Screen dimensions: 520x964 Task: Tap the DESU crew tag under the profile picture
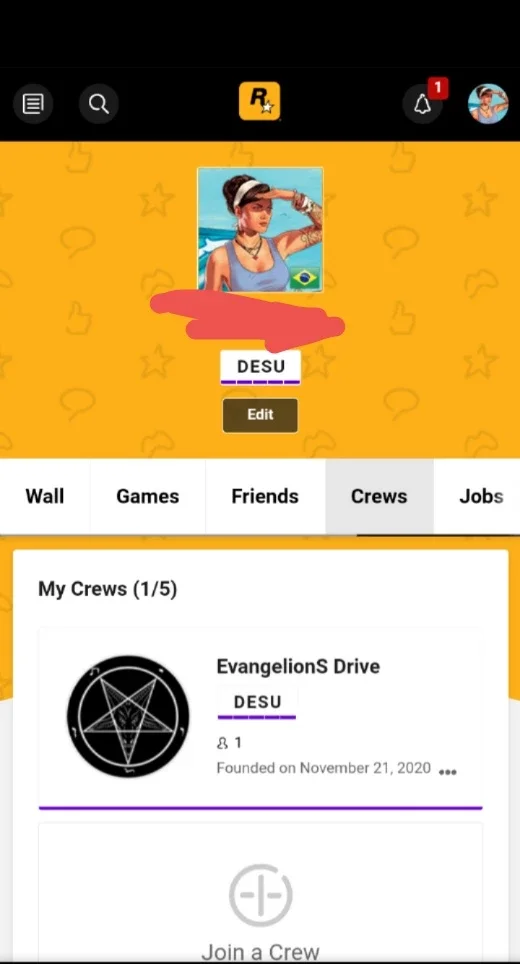click(x=261, y=367)
